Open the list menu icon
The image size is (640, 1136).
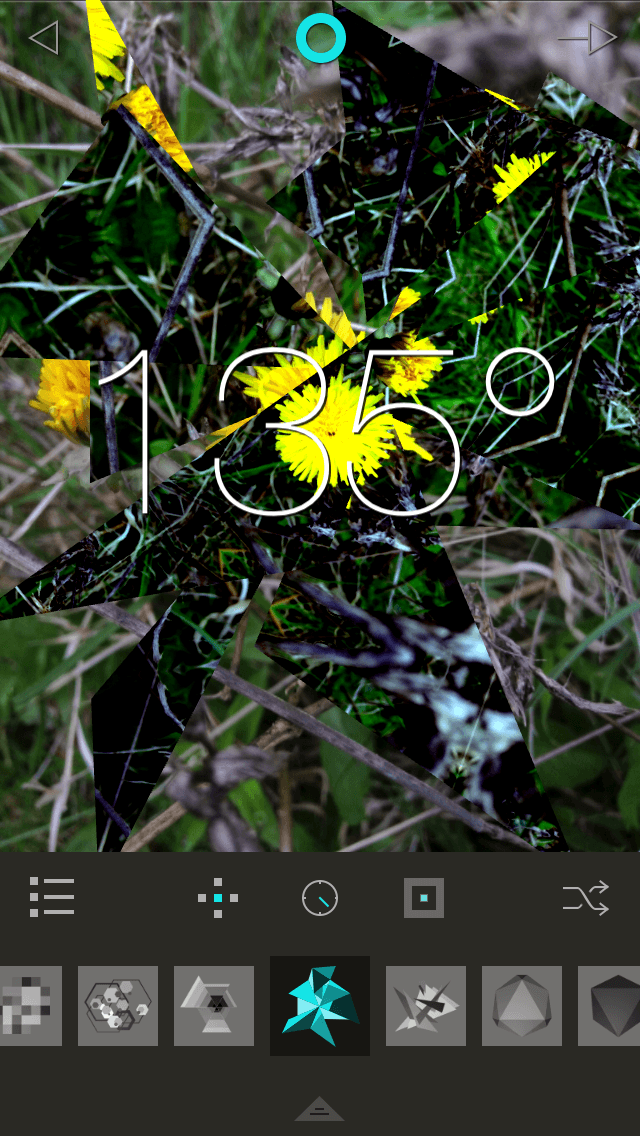52,897
